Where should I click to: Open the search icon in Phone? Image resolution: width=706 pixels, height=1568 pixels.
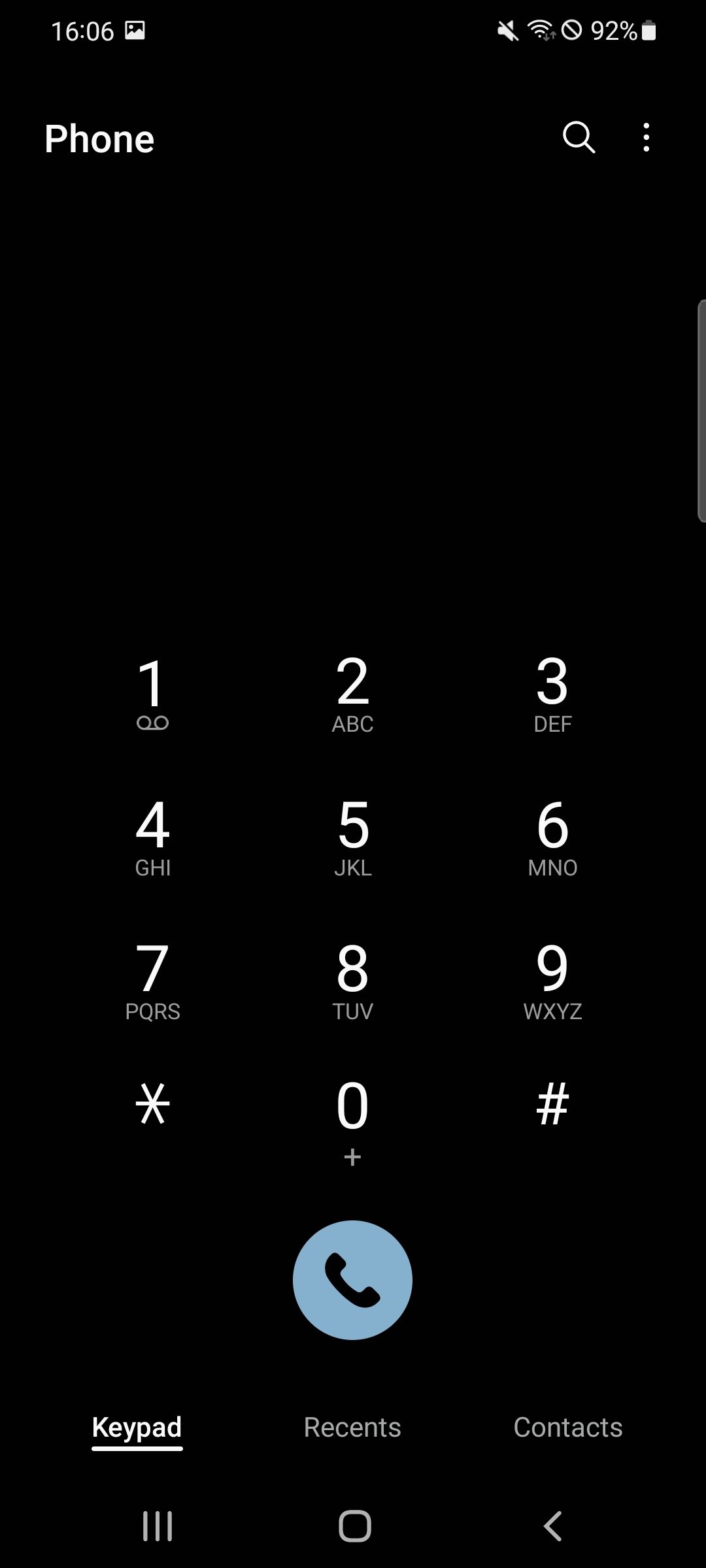coord(579,138)
